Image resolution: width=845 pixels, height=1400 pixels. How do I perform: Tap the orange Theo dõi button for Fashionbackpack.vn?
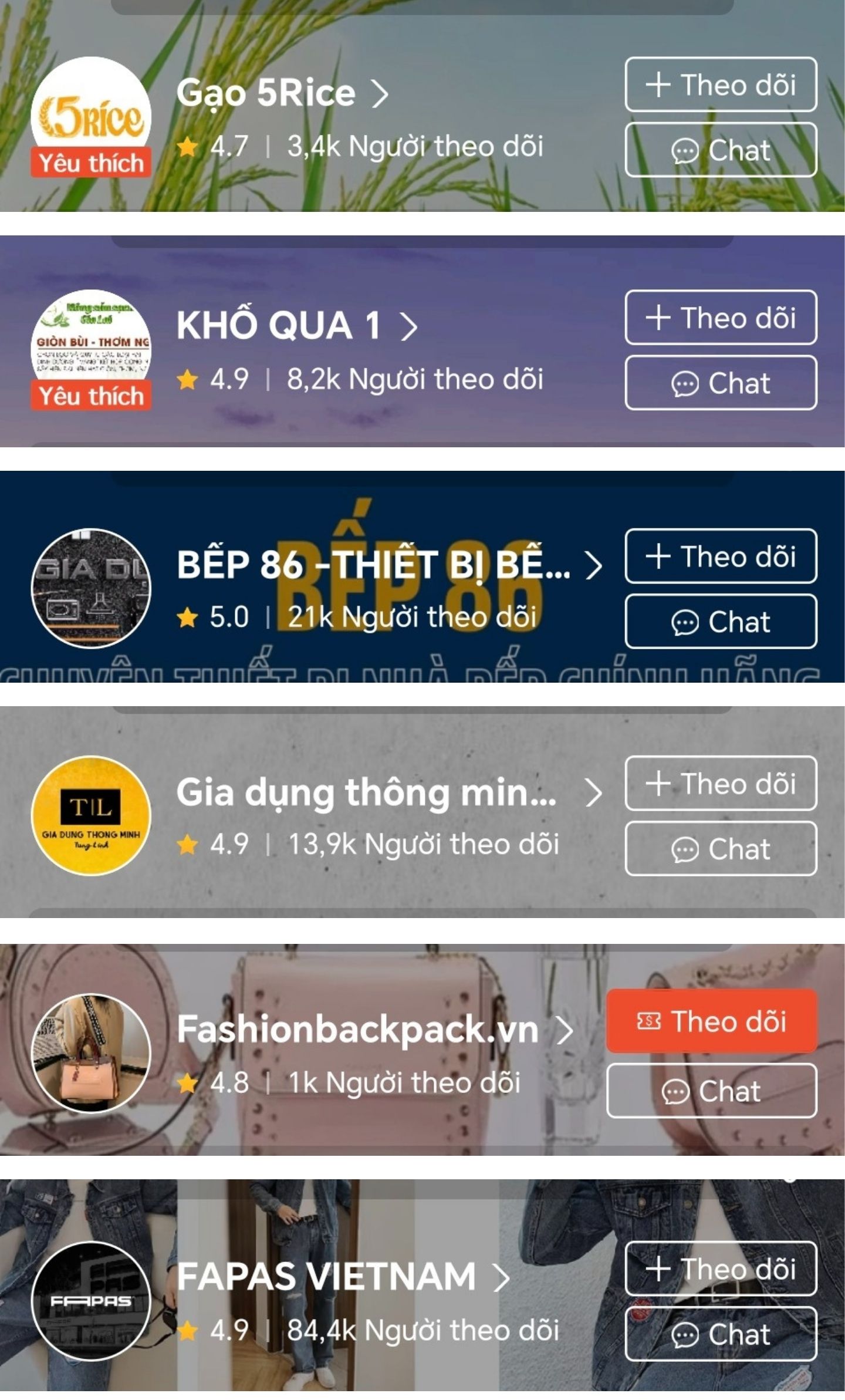[x=711, y=1021]
